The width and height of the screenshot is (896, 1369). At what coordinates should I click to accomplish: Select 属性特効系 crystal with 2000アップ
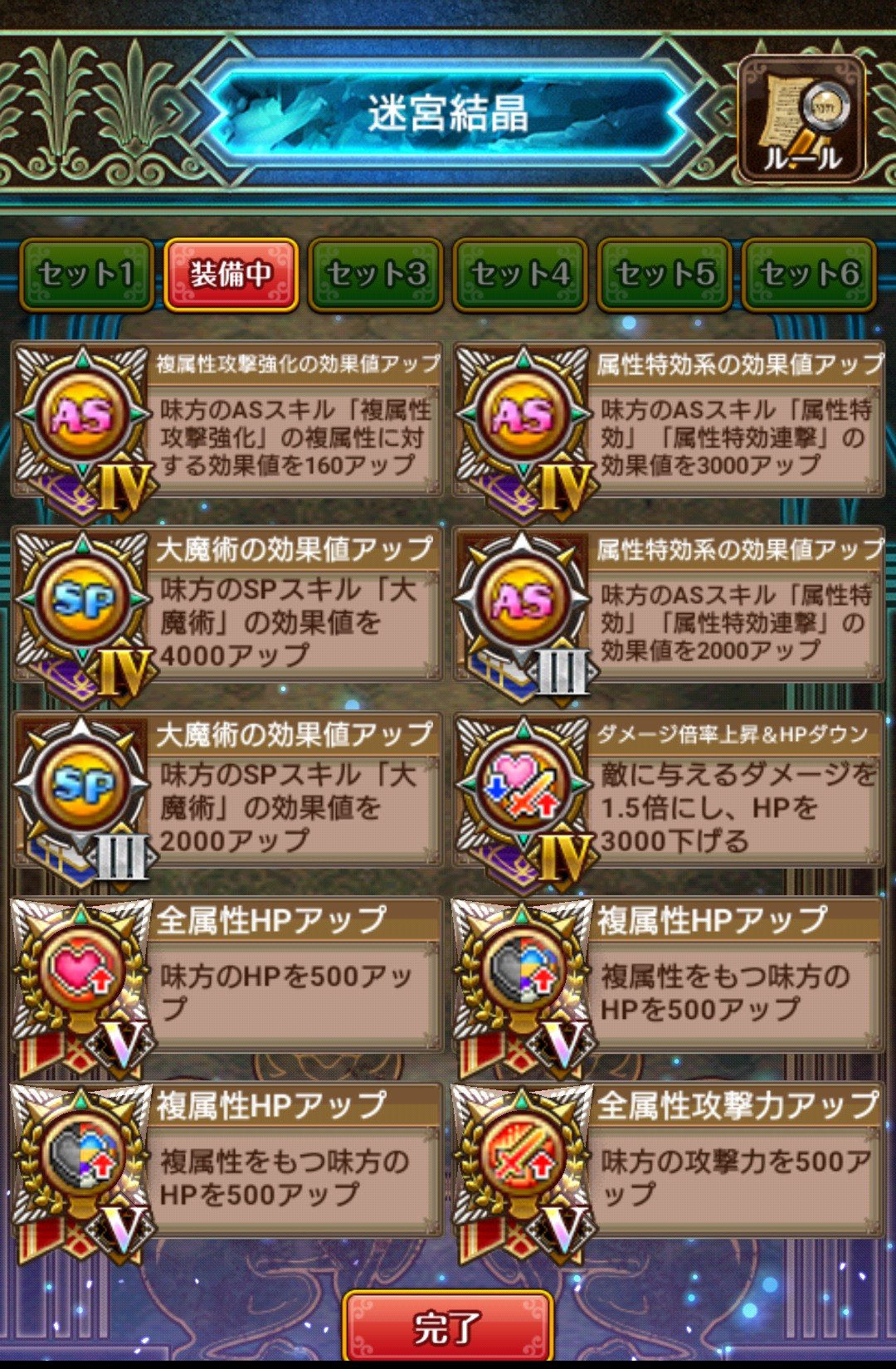click(669, 607)
